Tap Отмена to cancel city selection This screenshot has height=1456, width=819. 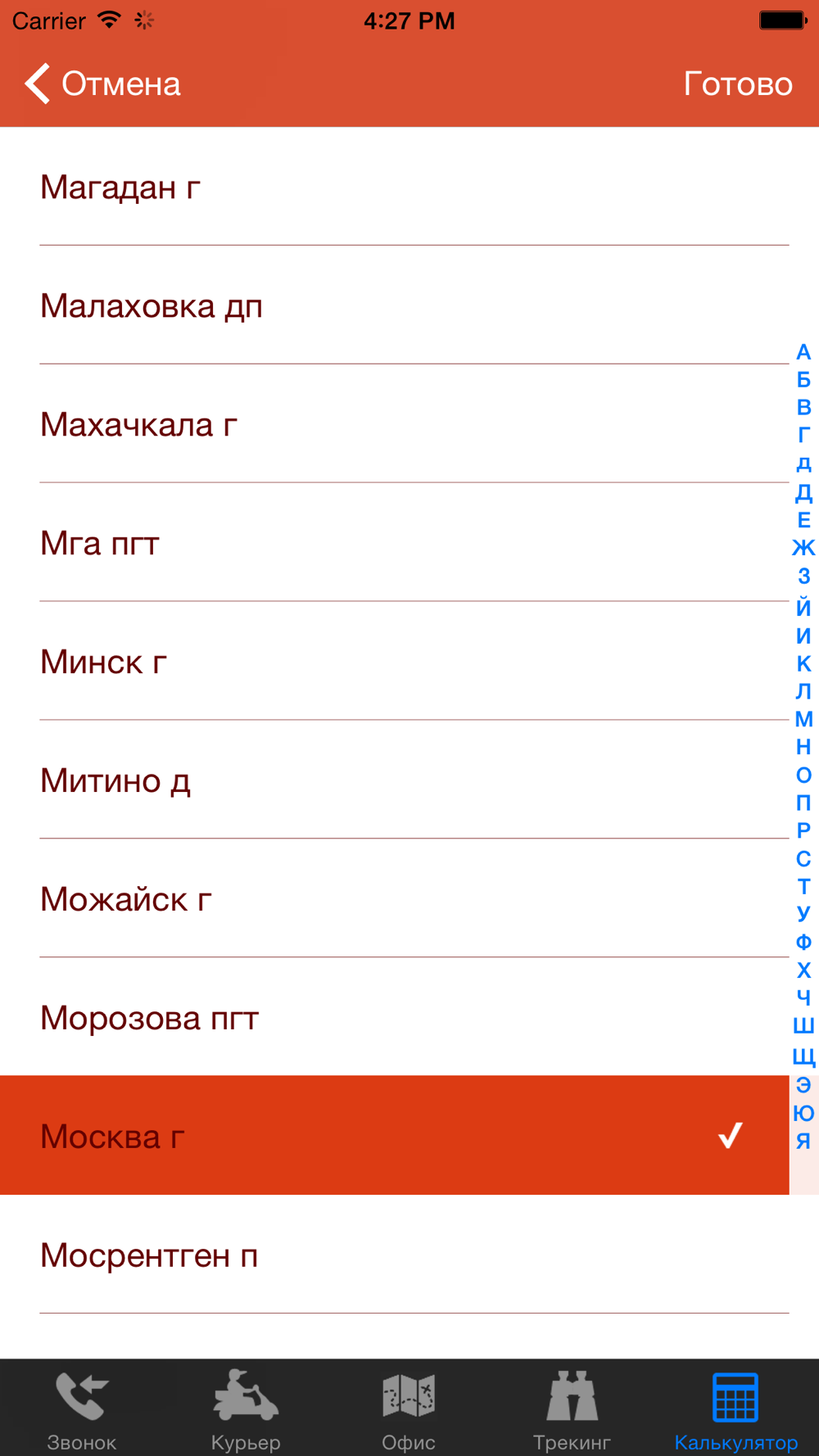pos(103,84)
